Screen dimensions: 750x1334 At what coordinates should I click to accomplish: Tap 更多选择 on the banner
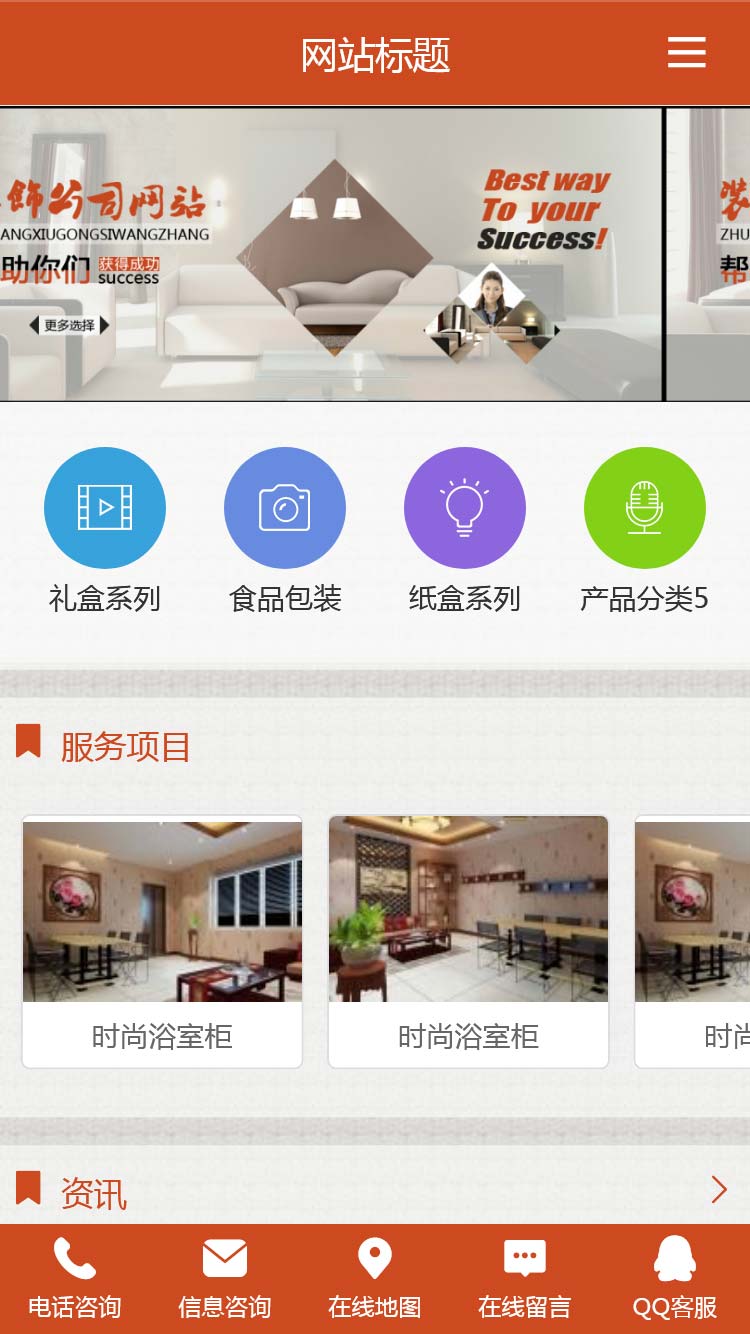pyautogui.click(x=69, y=325)
